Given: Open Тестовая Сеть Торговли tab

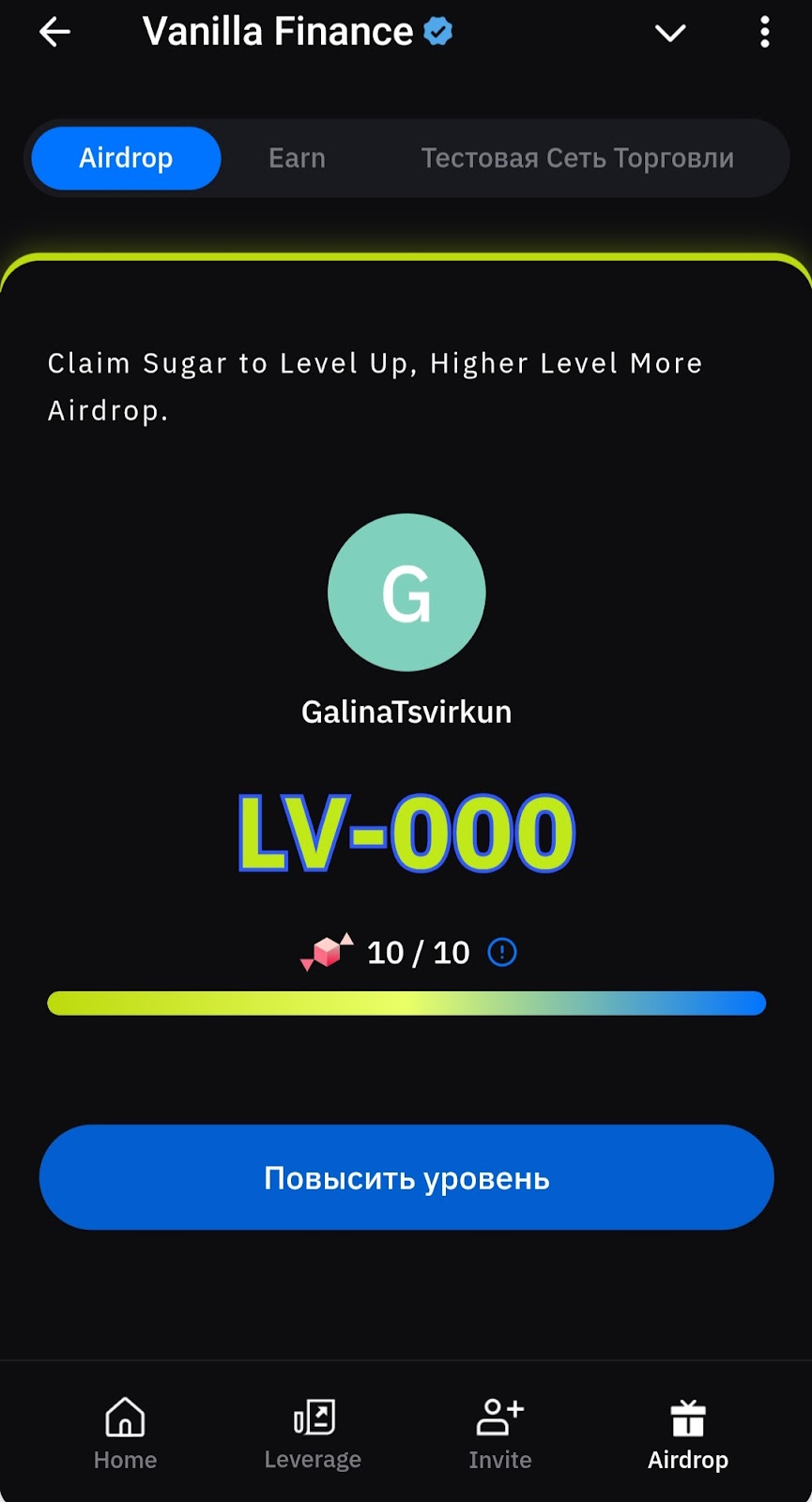Looking at the screenshot, I should point(576,158).
